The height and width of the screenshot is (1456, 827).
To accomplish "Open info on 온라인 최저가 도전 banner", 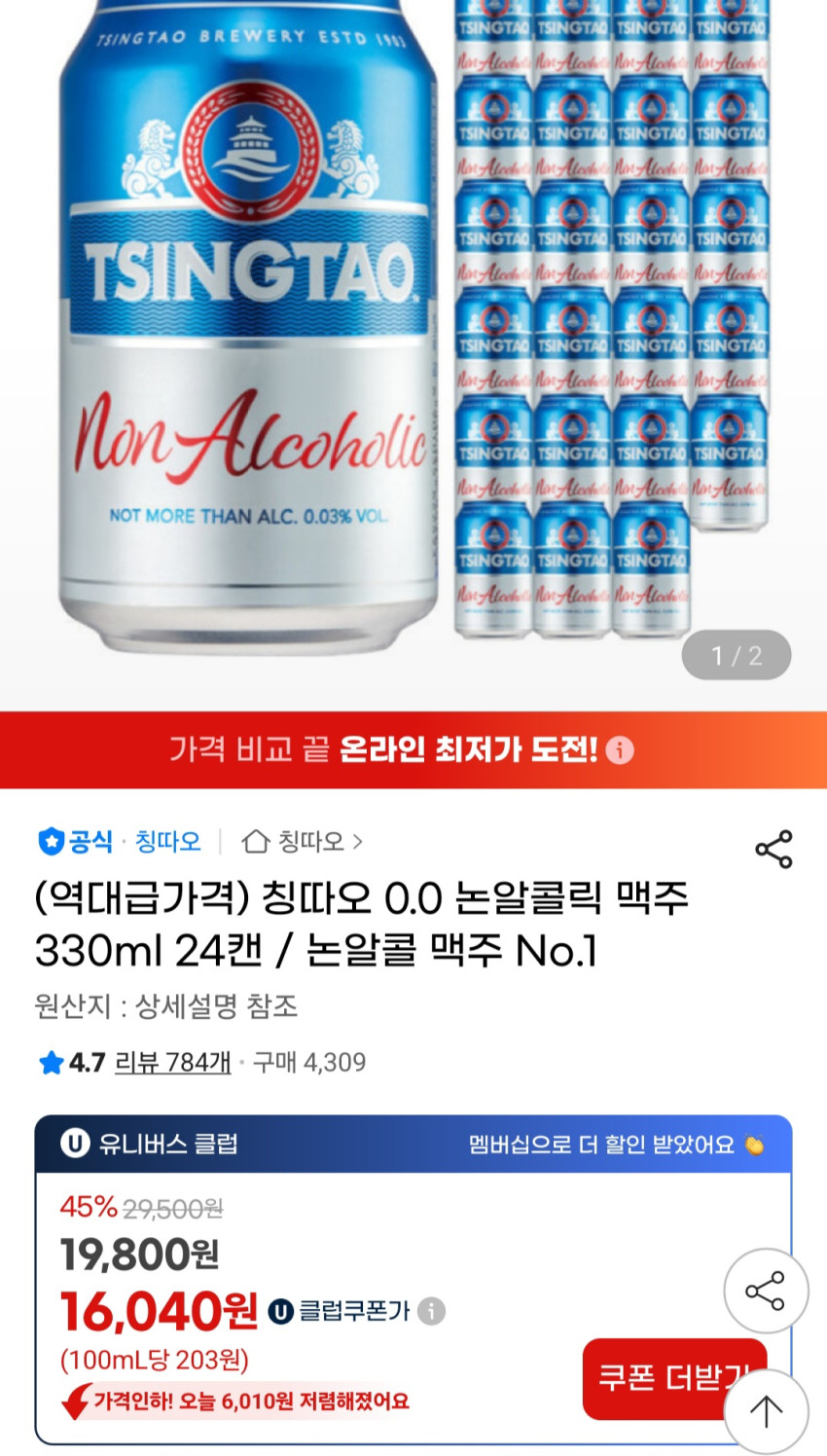I will (620, 750).
